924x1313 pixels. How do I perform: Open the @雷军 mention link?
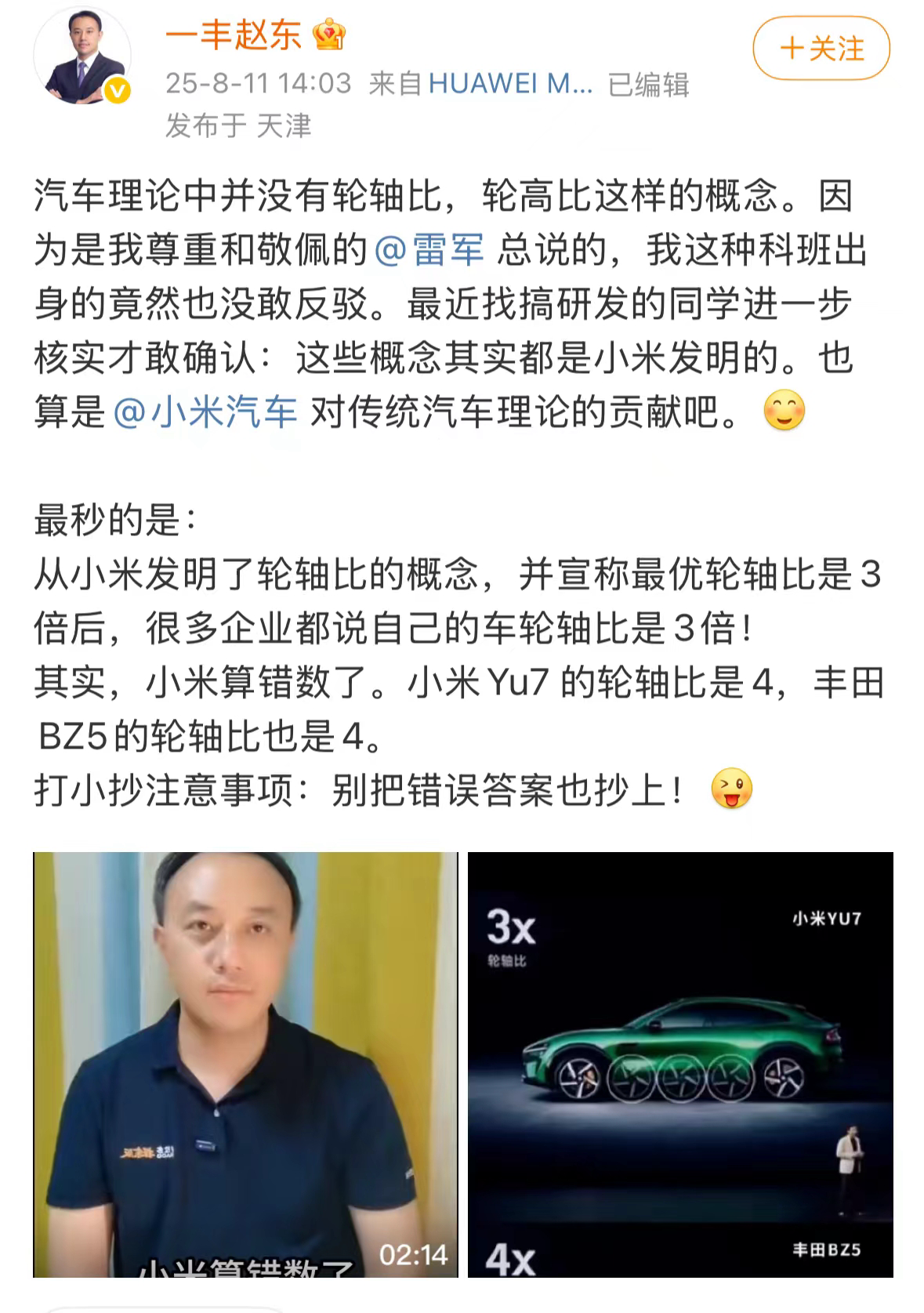coord(429,250)
